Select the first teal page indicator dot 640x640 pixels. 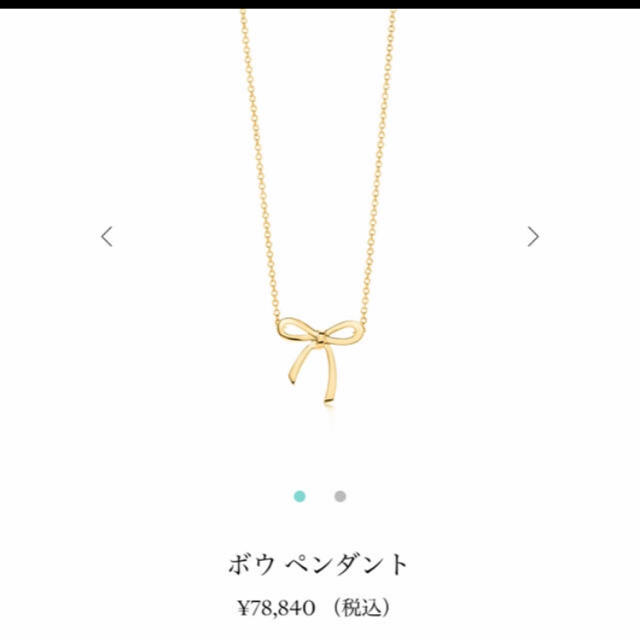point(300,496)
